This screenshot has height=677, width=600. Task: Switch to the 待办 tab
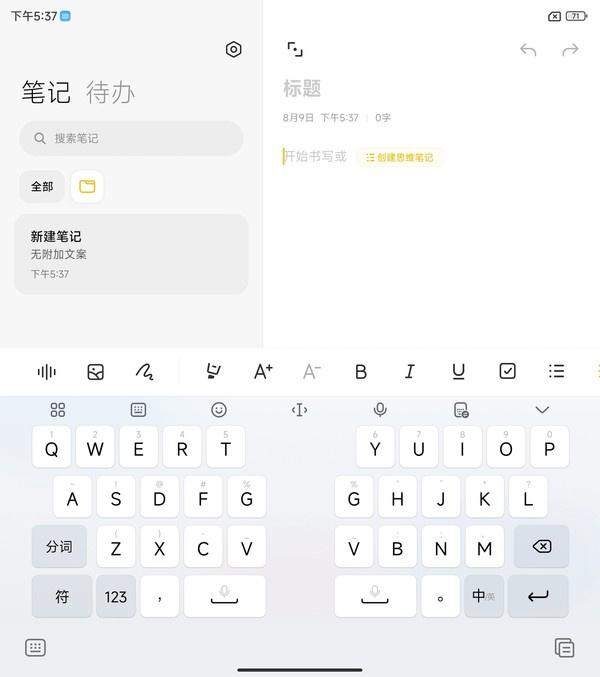pos(110,93)
